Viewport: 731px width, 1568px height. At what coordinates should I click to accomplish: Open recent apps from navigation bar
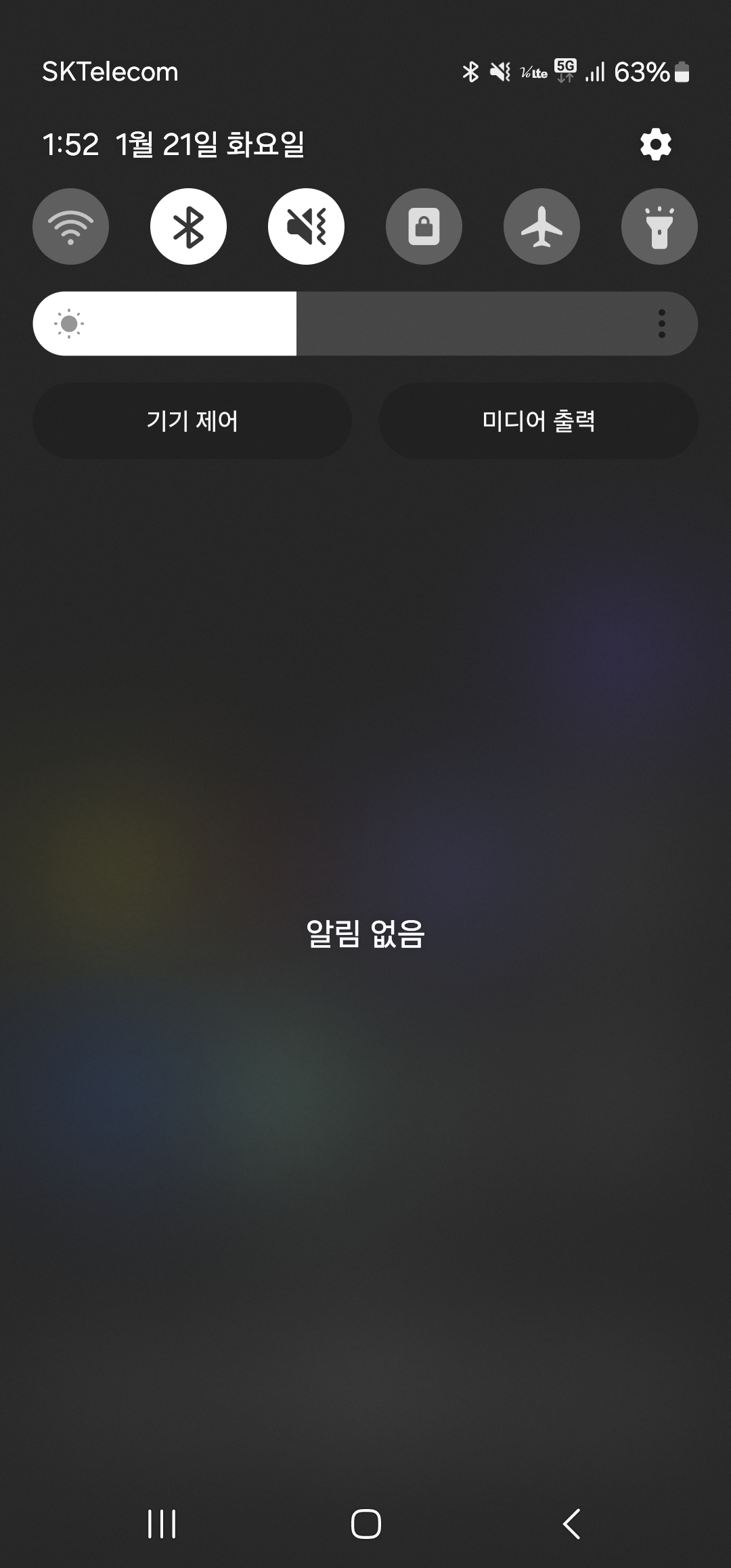[x=162, y=1524]
